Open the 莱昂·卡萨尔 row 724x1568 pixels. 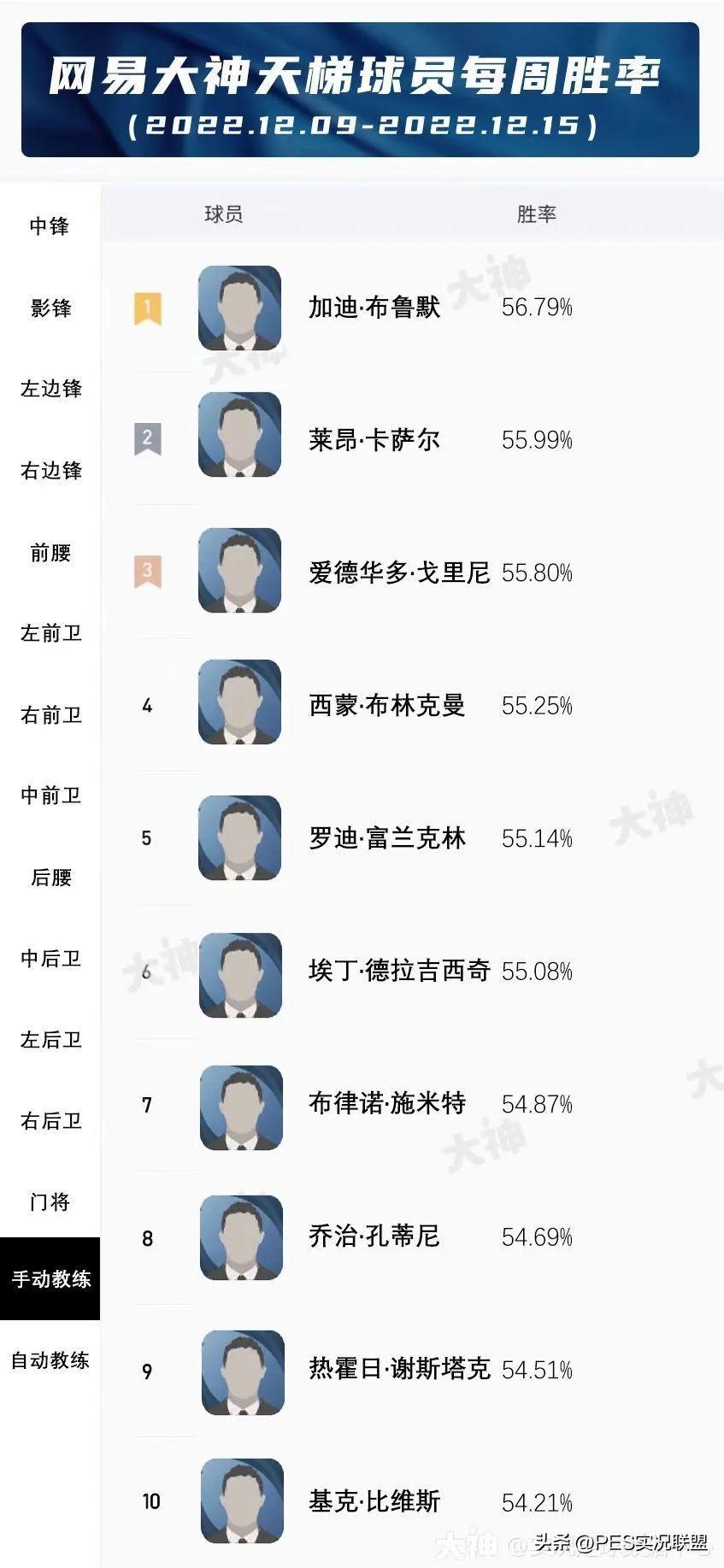[x=374, y=440]
